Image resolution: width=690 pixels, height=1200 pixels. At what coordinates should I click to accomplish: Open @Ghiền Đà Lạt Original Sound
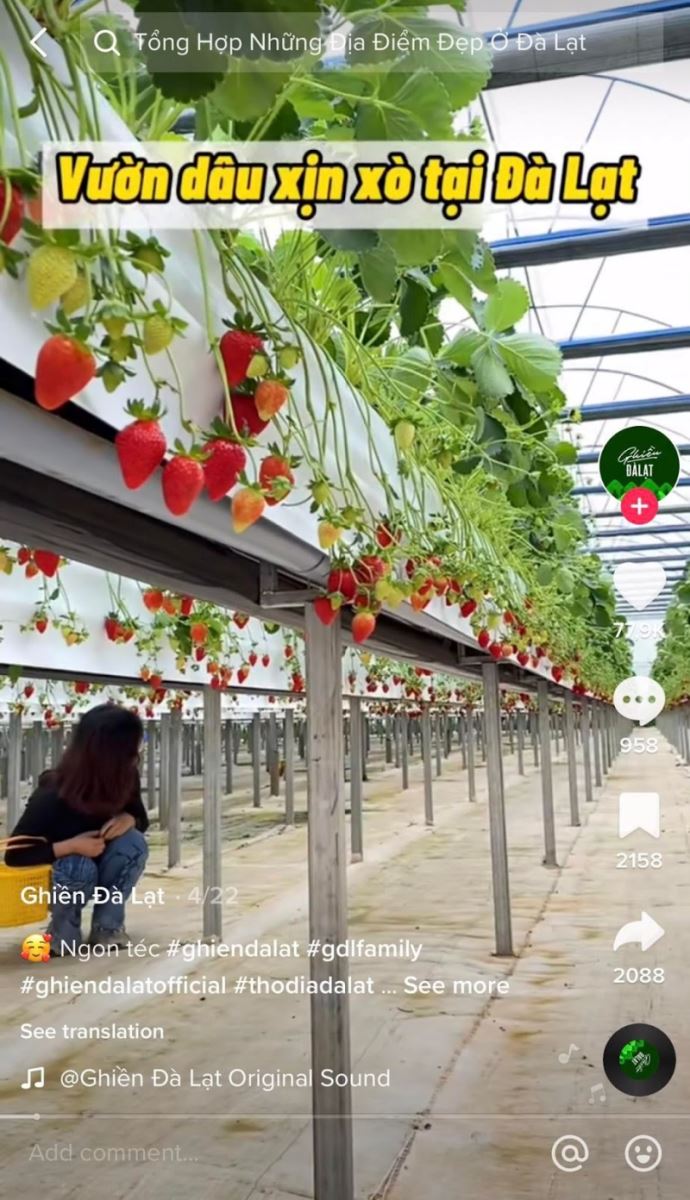click(x=224, y=1078)
